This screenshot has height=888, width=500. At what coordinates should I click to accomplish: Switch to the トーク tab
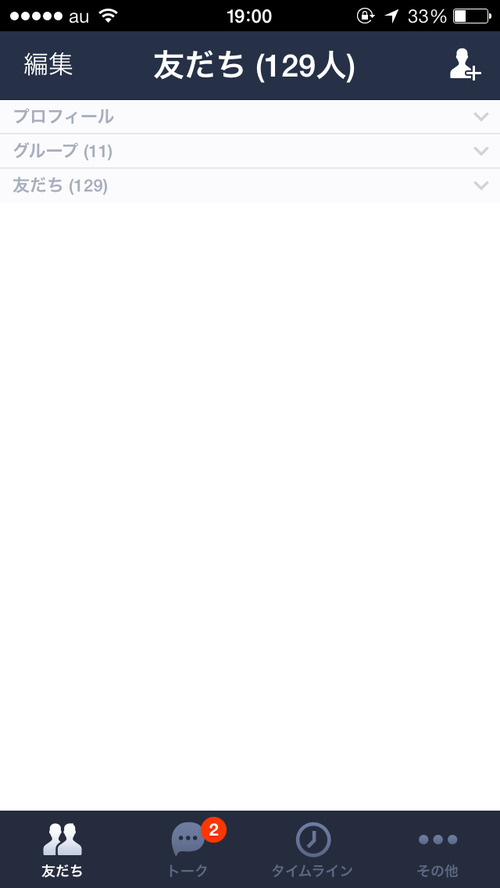point(188,849)
